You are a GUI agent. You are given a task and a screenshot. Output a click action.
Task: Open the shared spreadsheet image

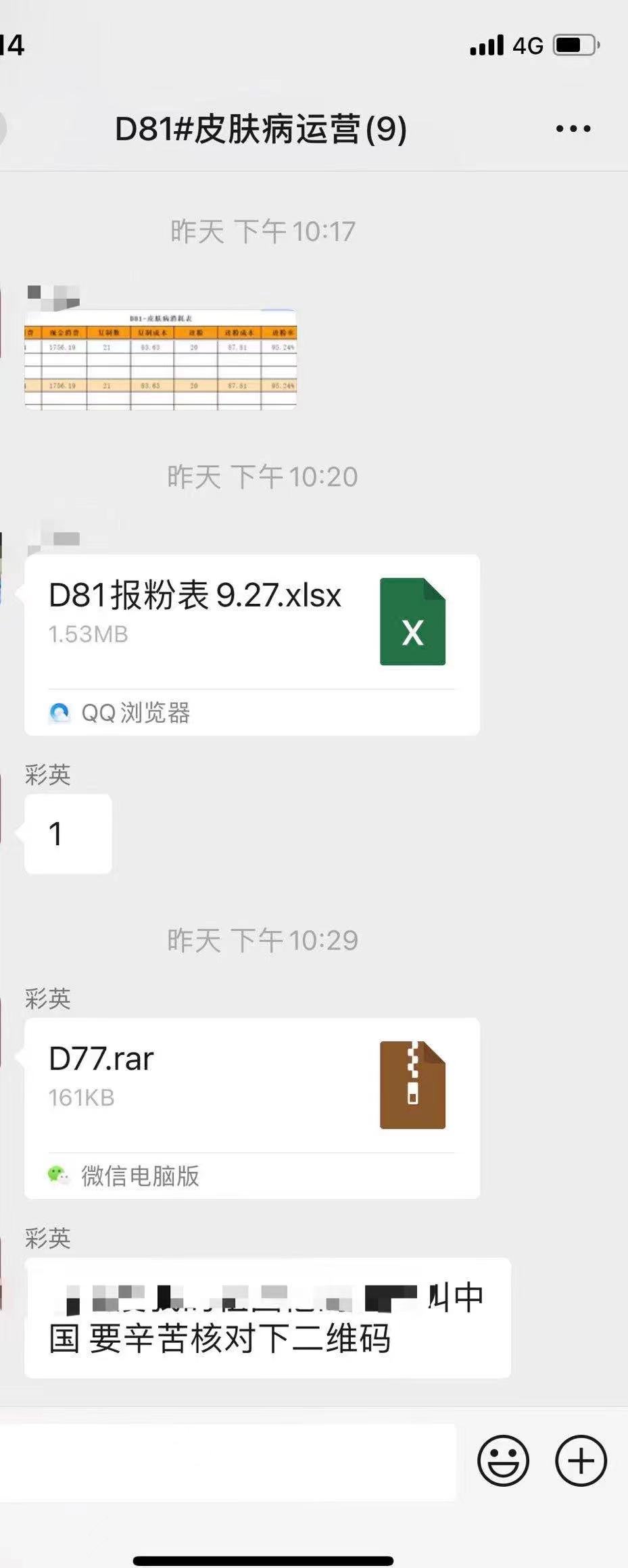click(160, 359)
